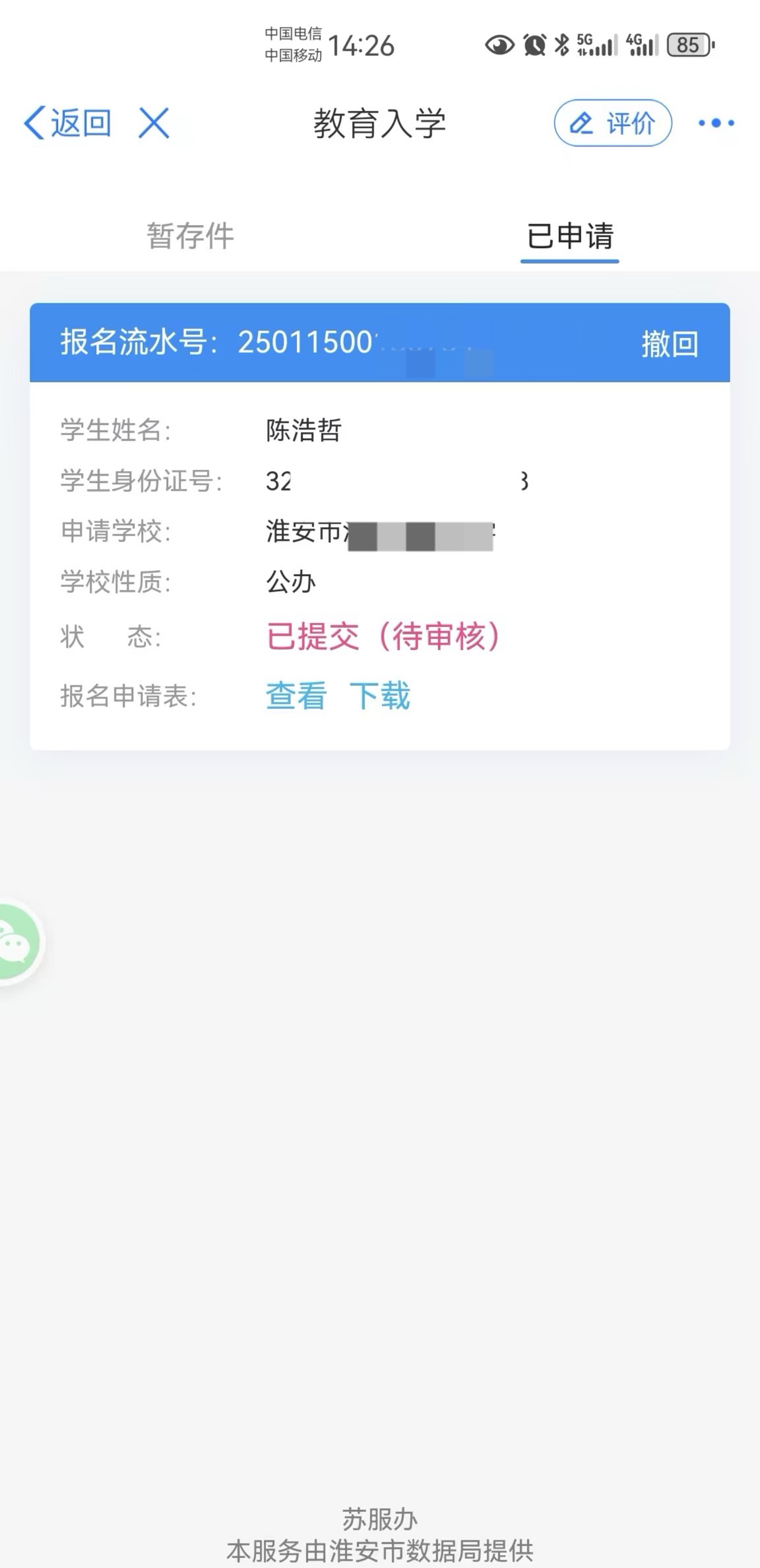View the registration form via 查看
Image resolution: width=760 pixels, height=1568 pixels.
point(296,696)
